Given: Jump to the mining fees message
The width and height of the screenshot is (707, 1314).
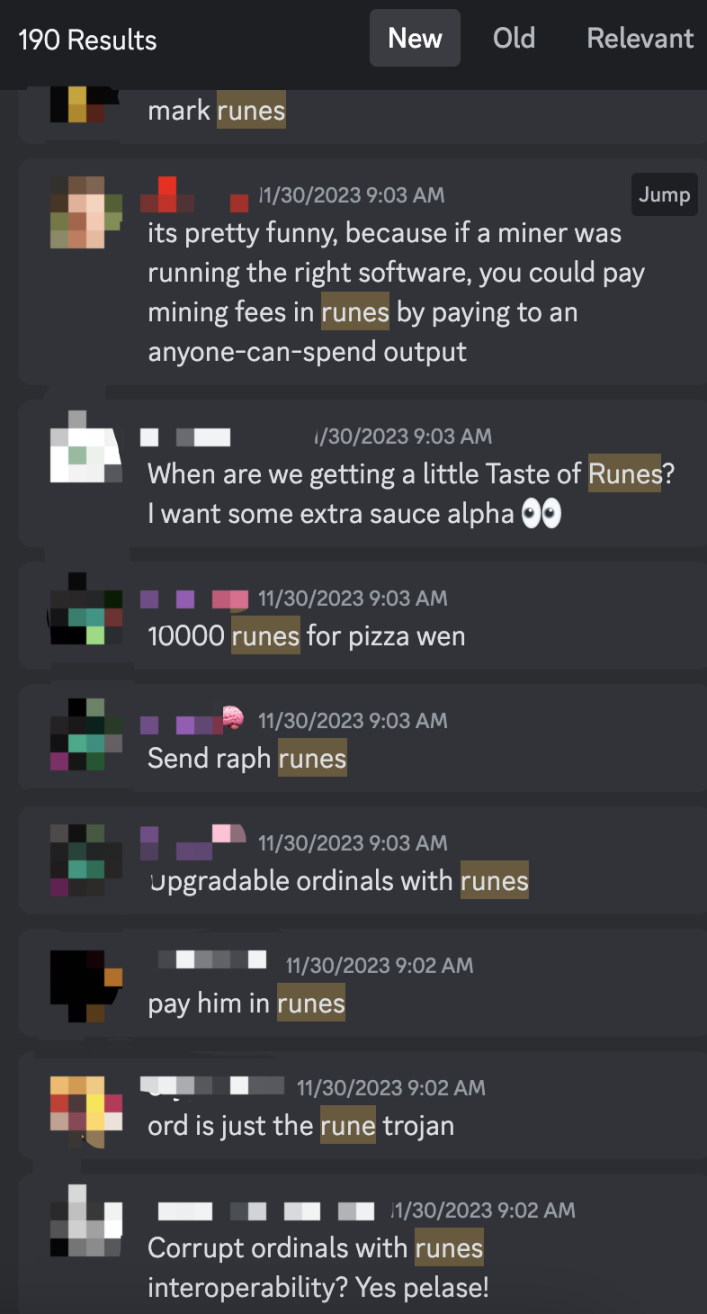Looking at the screenshot, I should click(664, 195).
